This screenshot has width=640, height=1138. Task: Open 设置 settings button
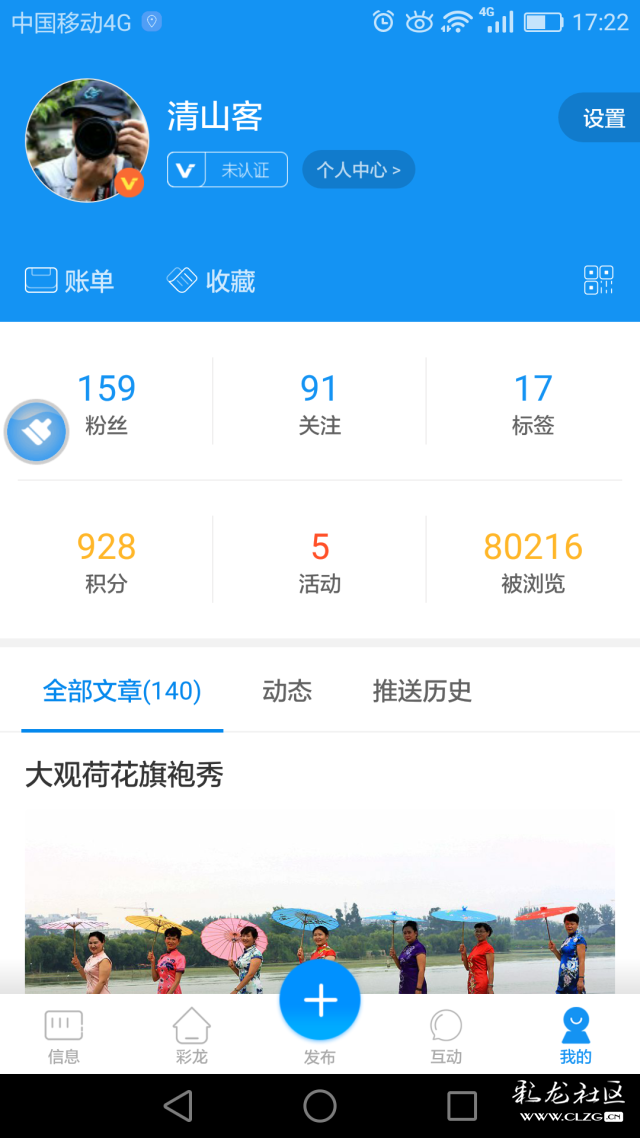click(x=602, y=119)
